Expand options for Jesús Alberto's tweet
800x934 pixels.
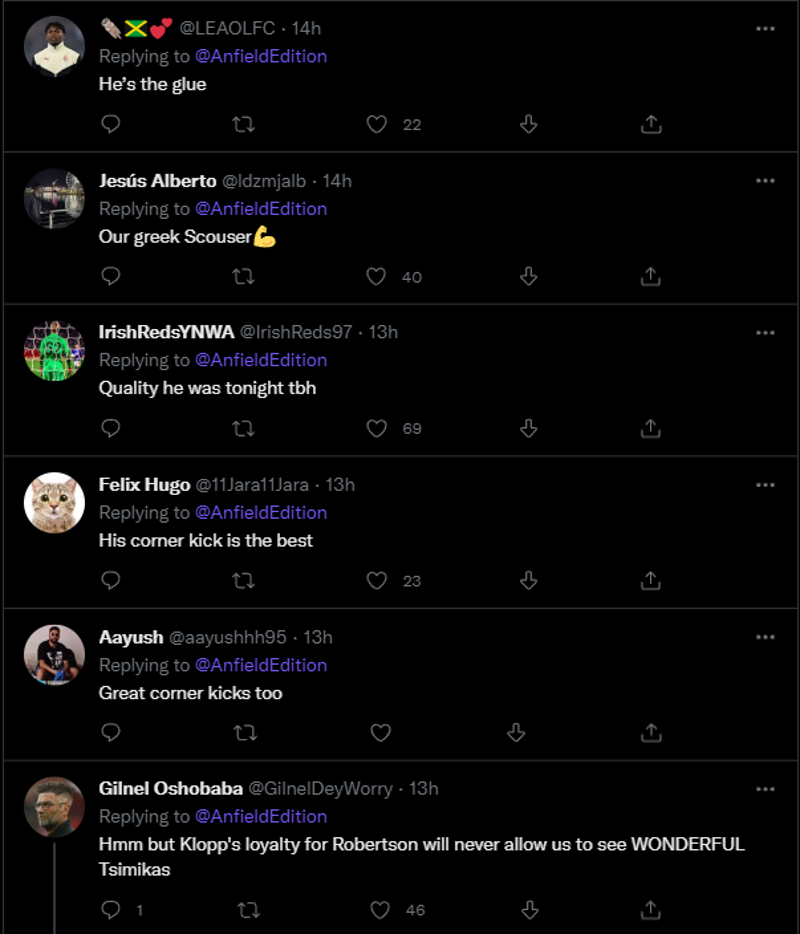pyautogui.click(x=765, y=180)
